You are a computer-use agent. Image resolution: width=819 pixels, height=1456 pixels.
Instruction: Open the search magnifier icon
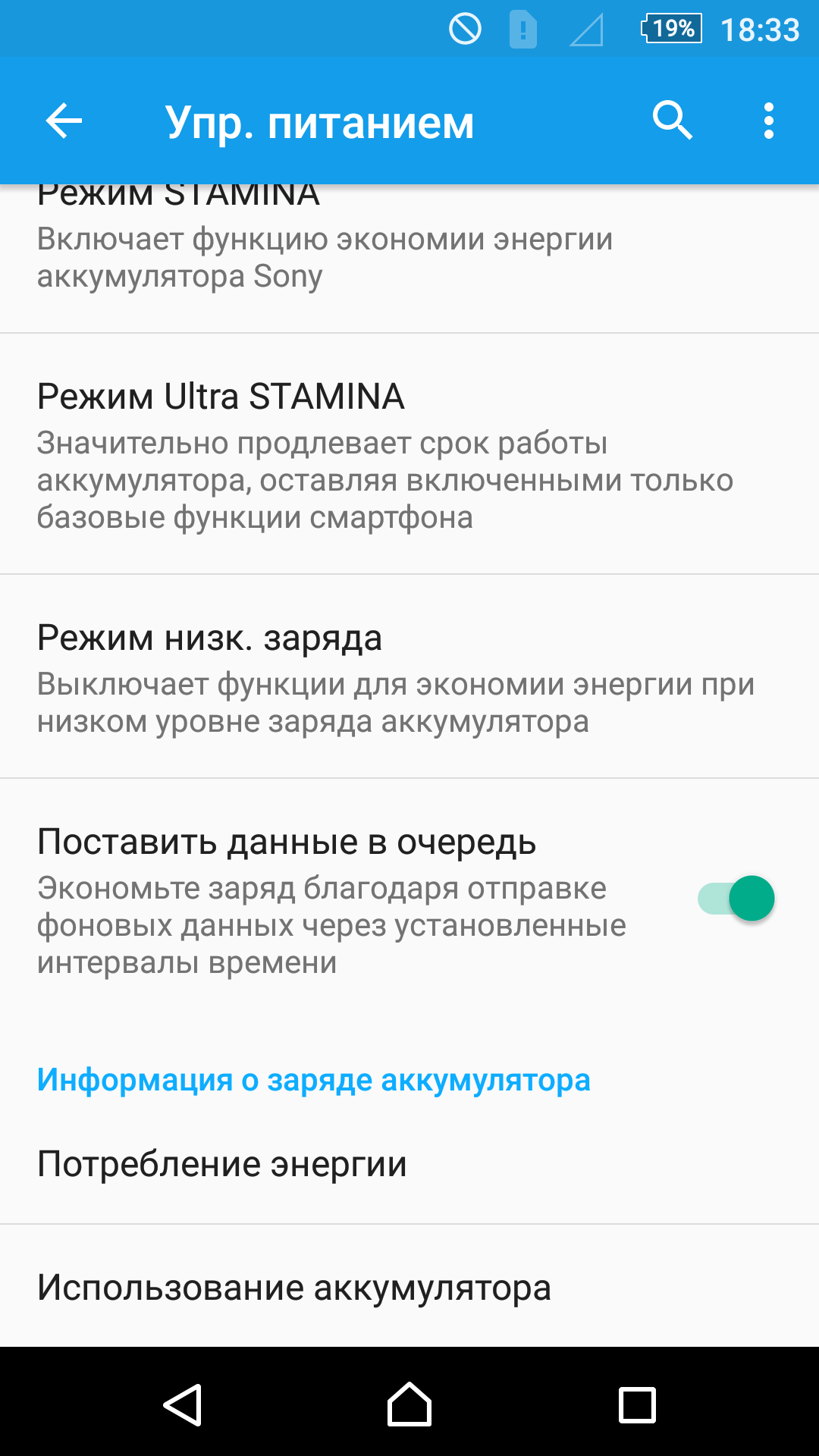click(x=672, y=121)
